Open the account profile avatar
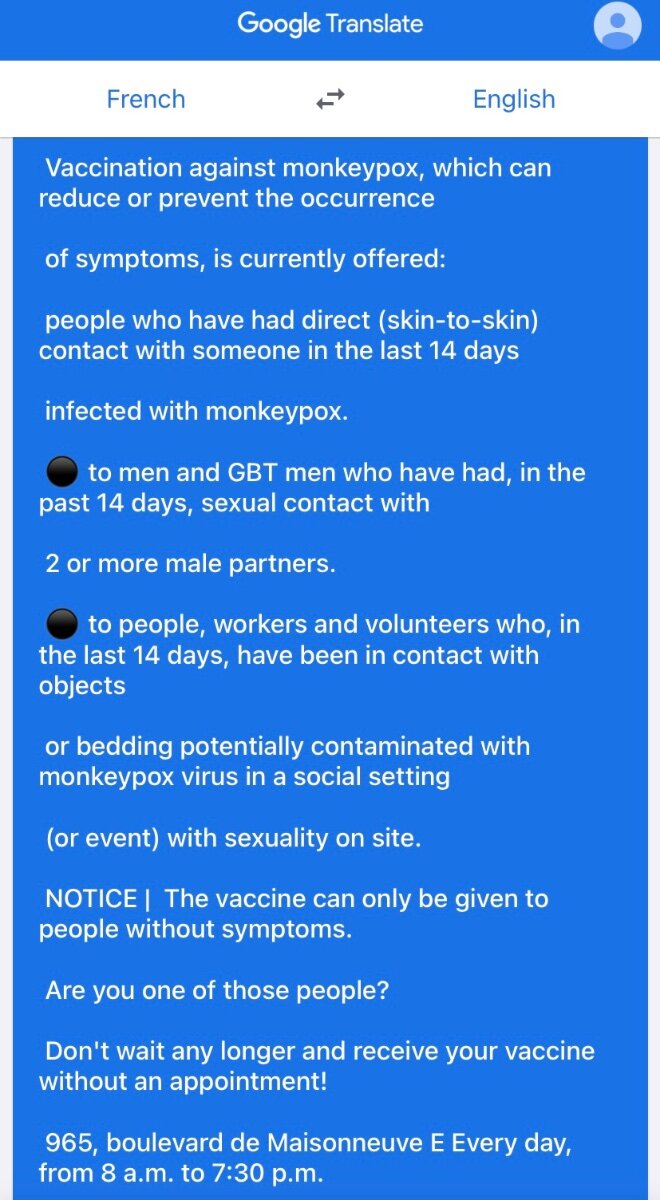Viewport: 660px width, 1200px height. click(x=617, y=26)
